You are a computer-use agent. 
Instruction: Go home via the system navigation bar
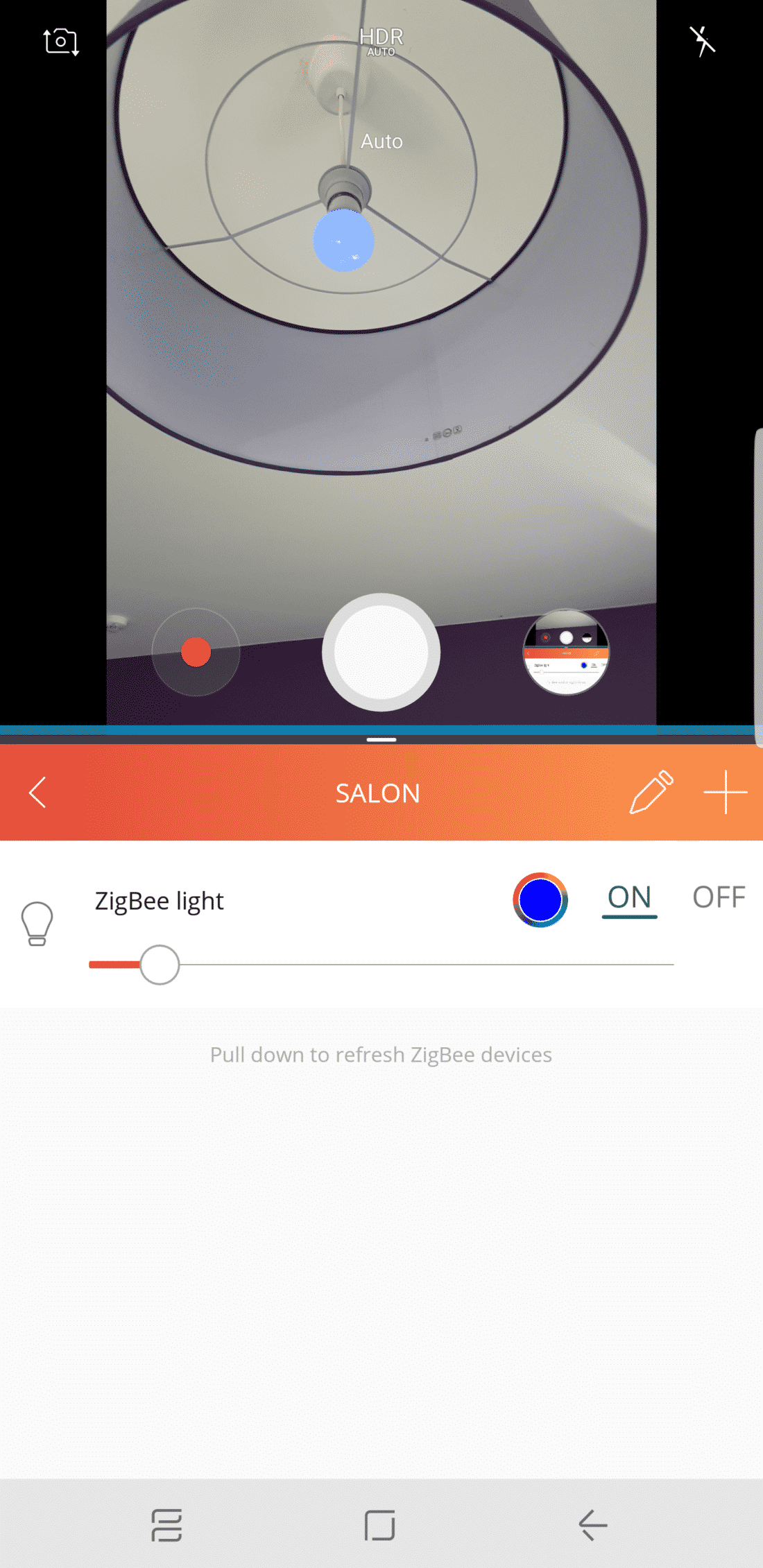coord(380,1525)
